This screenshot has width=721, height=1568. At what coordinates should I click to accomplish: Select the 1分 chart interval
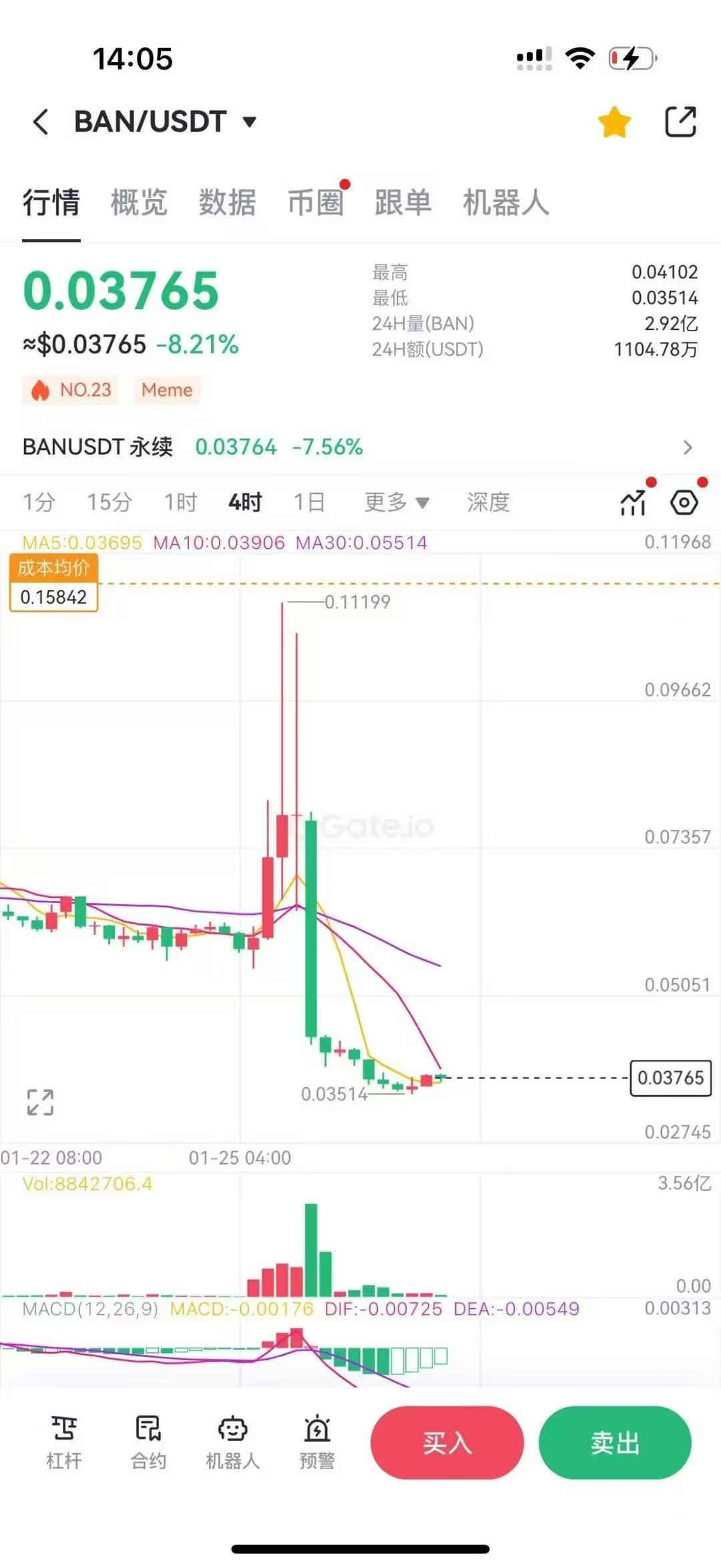39,502
